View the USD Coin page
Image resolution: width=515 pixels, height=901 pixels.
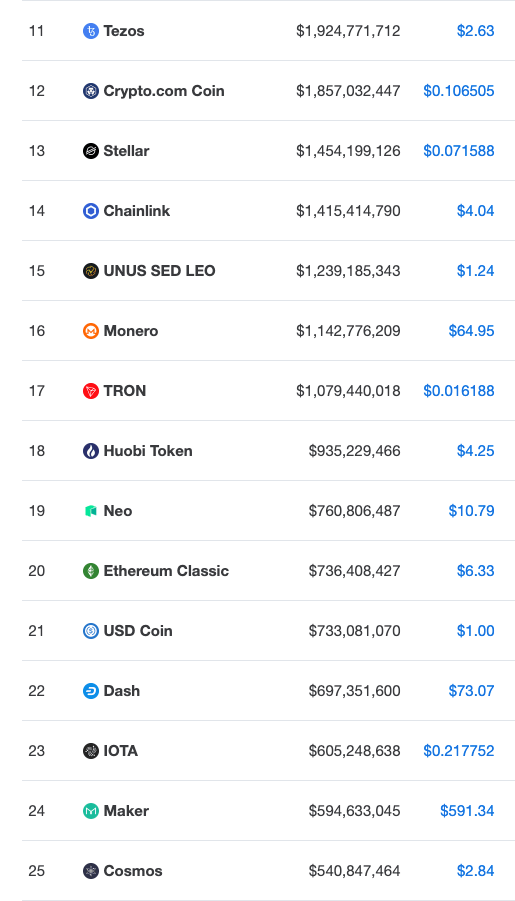point(138,631)
